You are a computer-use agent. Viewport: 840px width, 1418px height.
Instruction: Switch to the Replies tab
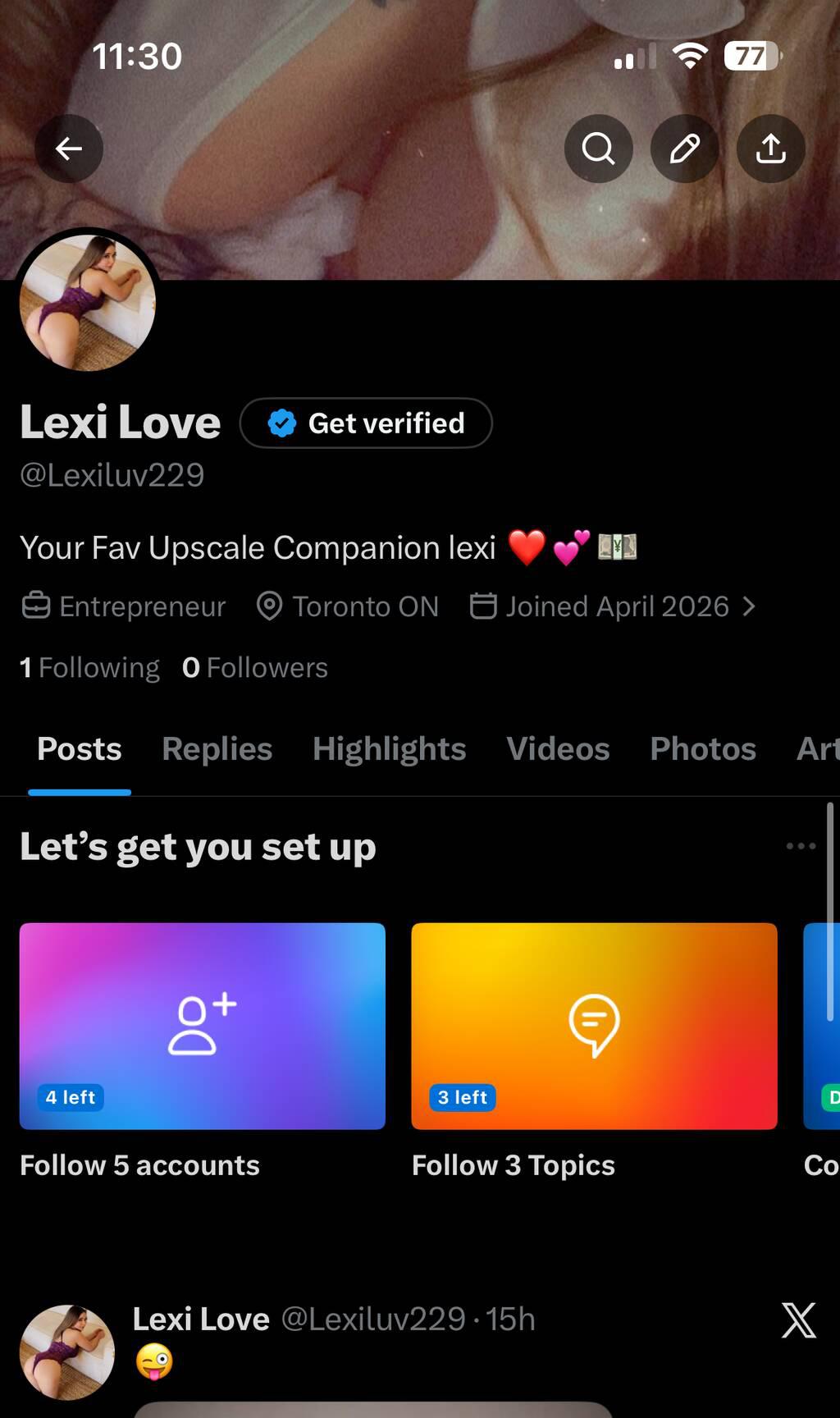[217, 749]
